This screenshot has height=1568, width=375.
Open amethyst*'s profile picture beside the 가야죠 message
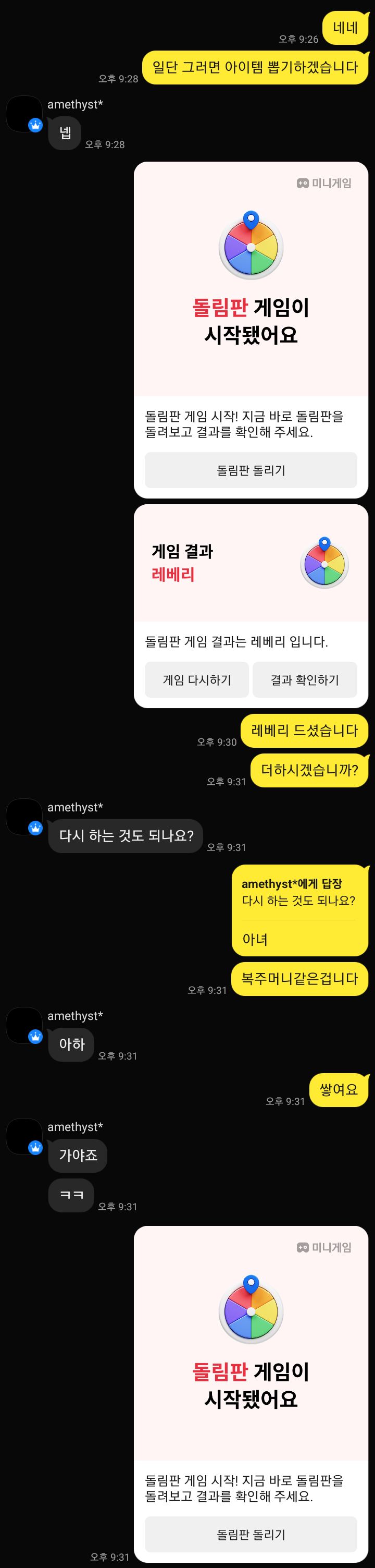coord(24,1136)
